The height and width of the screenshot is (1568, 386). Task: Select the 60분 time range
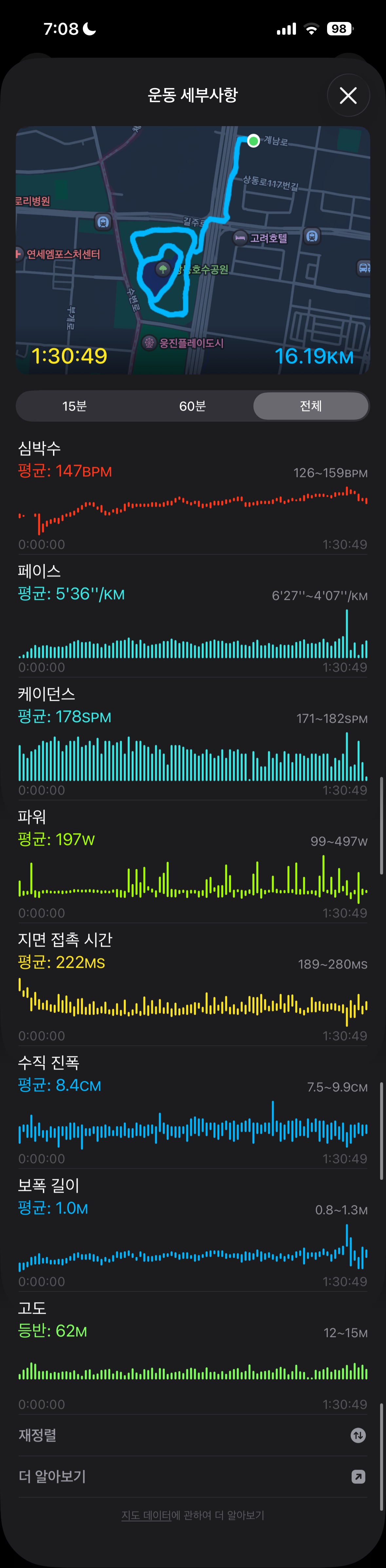pyautogui.click(x=192, y=406)
